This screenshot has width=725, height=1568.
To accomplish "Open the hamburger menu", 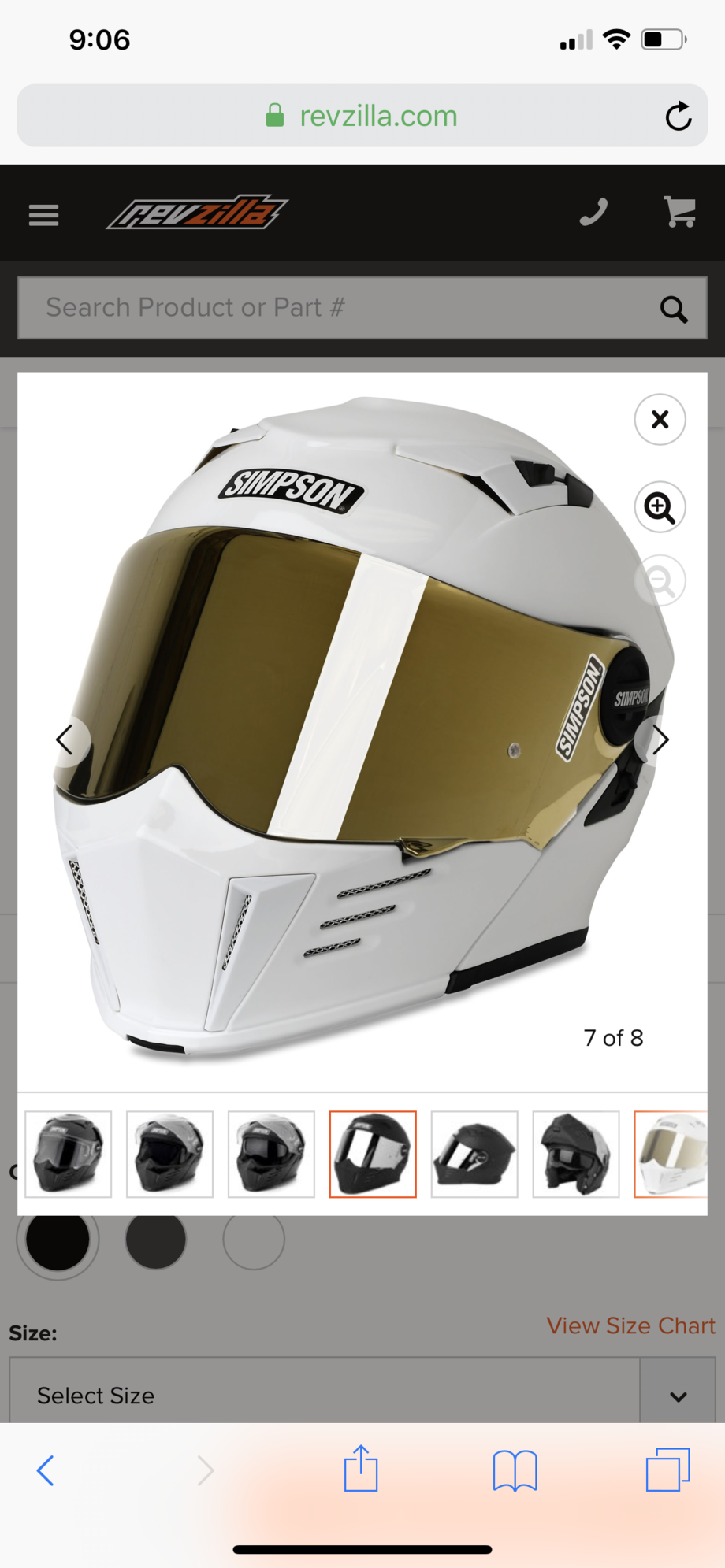I will click(44, 214).
